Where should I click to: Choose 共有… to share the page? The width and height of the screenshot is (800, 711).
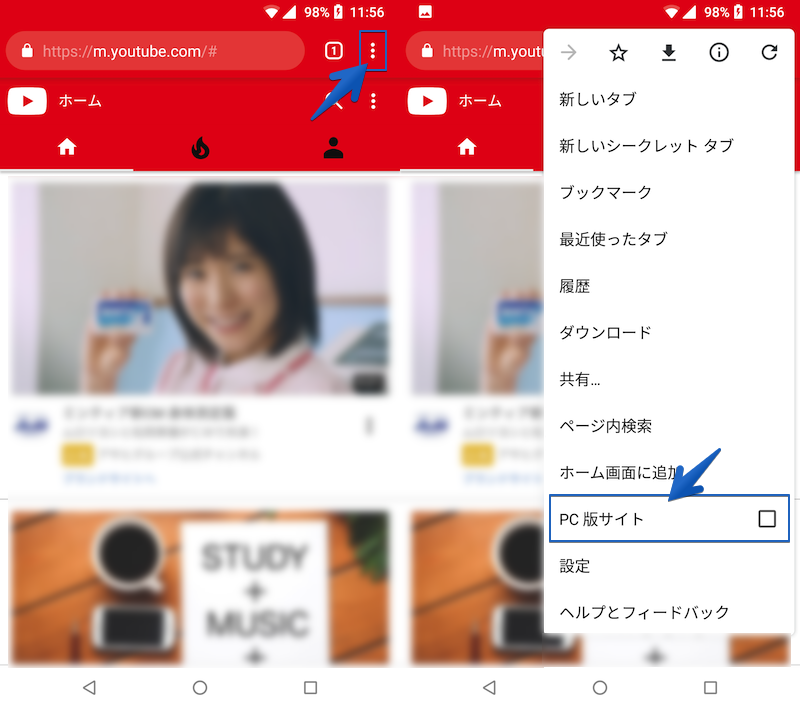tap(580, 379)
